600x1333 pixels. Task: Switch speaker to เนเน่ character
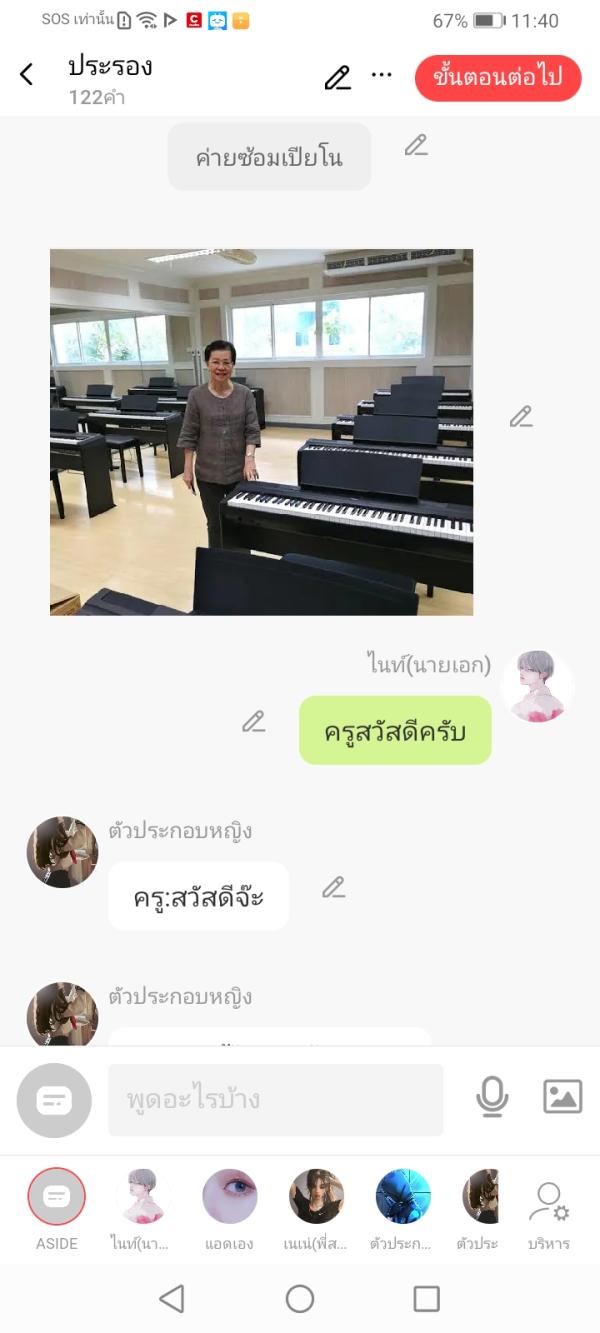316,1197
